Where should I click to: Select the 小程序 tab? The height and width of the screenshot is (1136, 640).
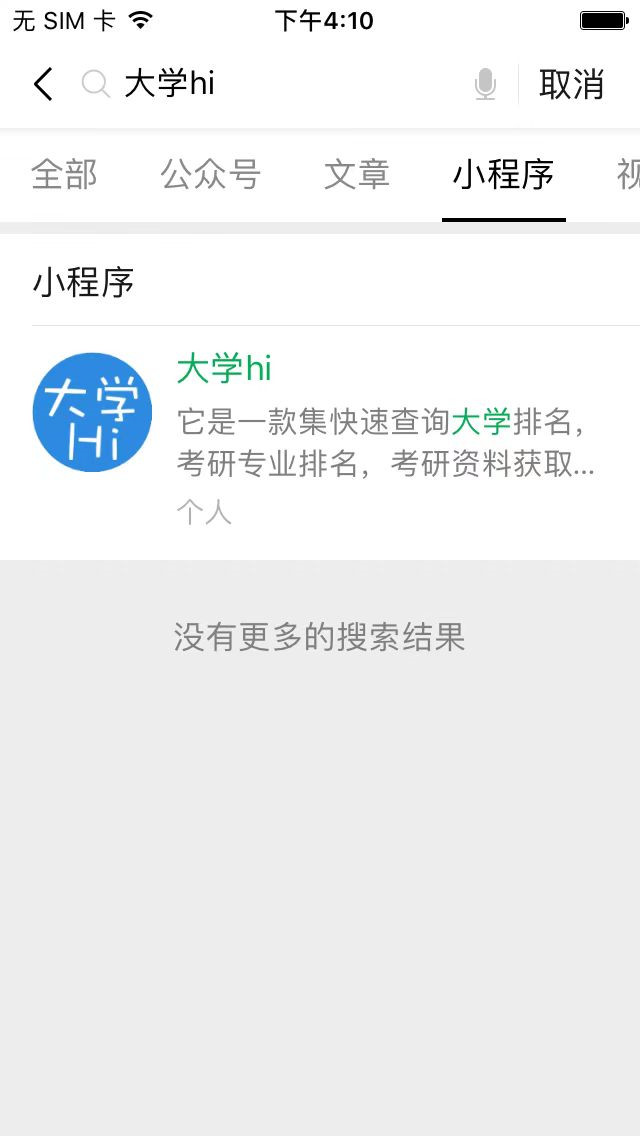[503, 175]
